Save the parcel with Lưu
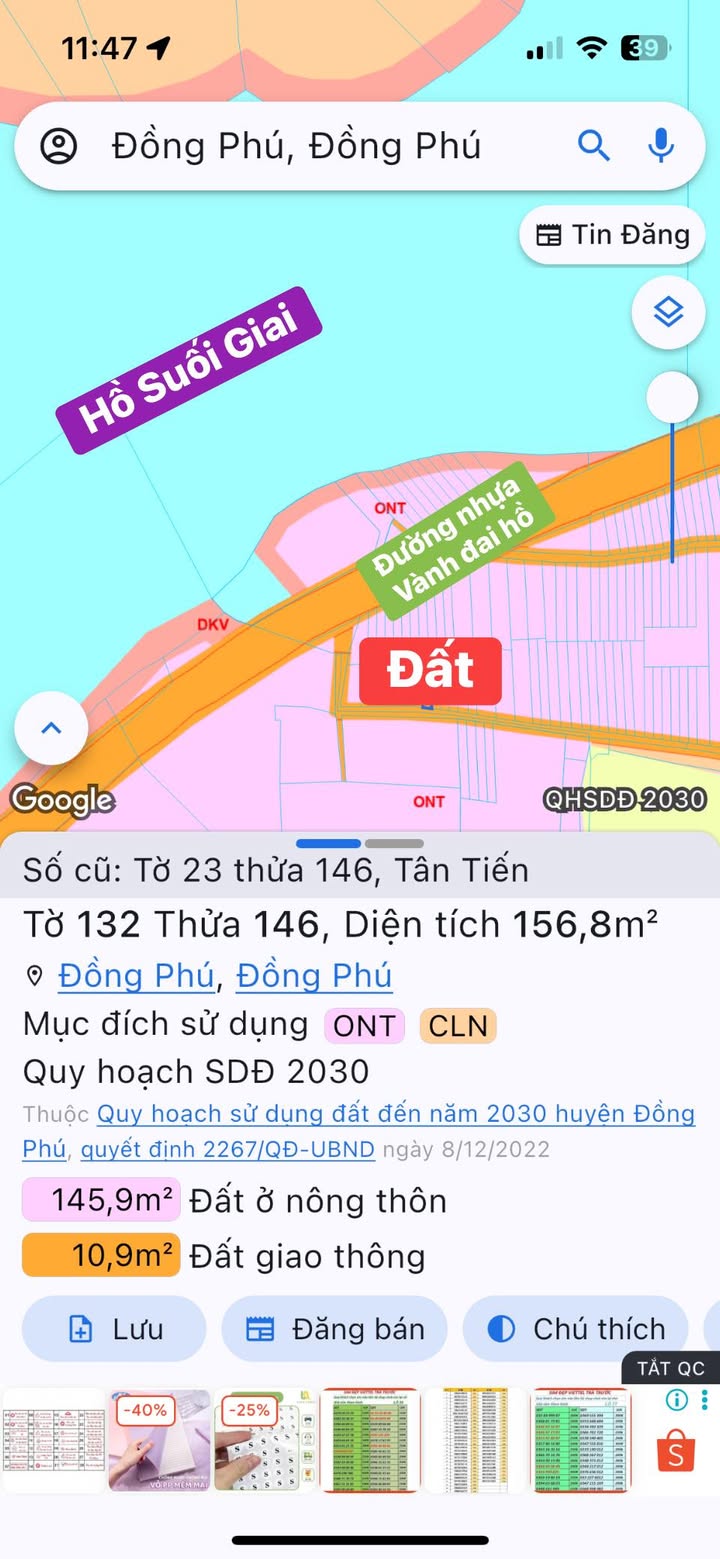This screenshot has height=1559, width=720. tap(114, 1329)
